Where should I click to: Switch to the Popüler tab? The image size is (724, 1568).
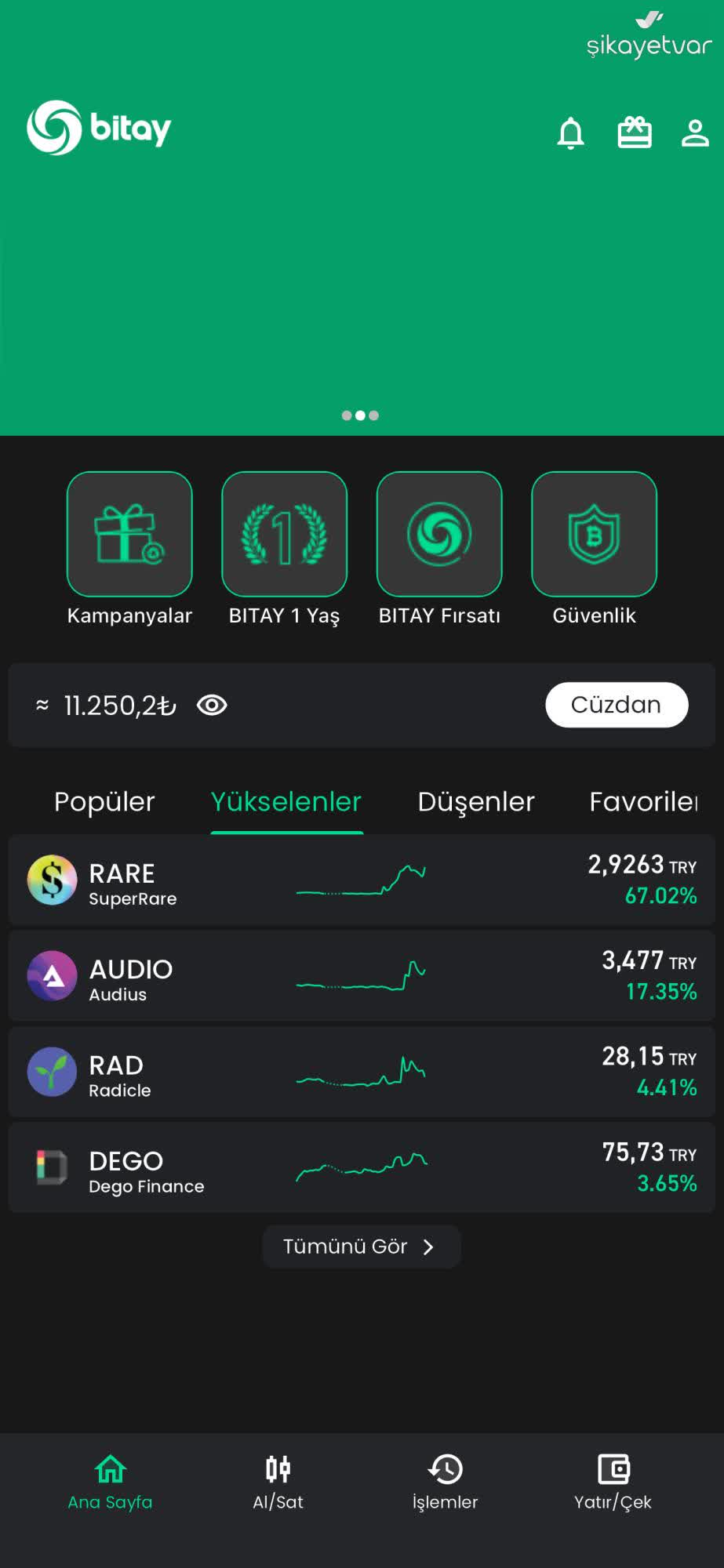[x=104, y=802]
